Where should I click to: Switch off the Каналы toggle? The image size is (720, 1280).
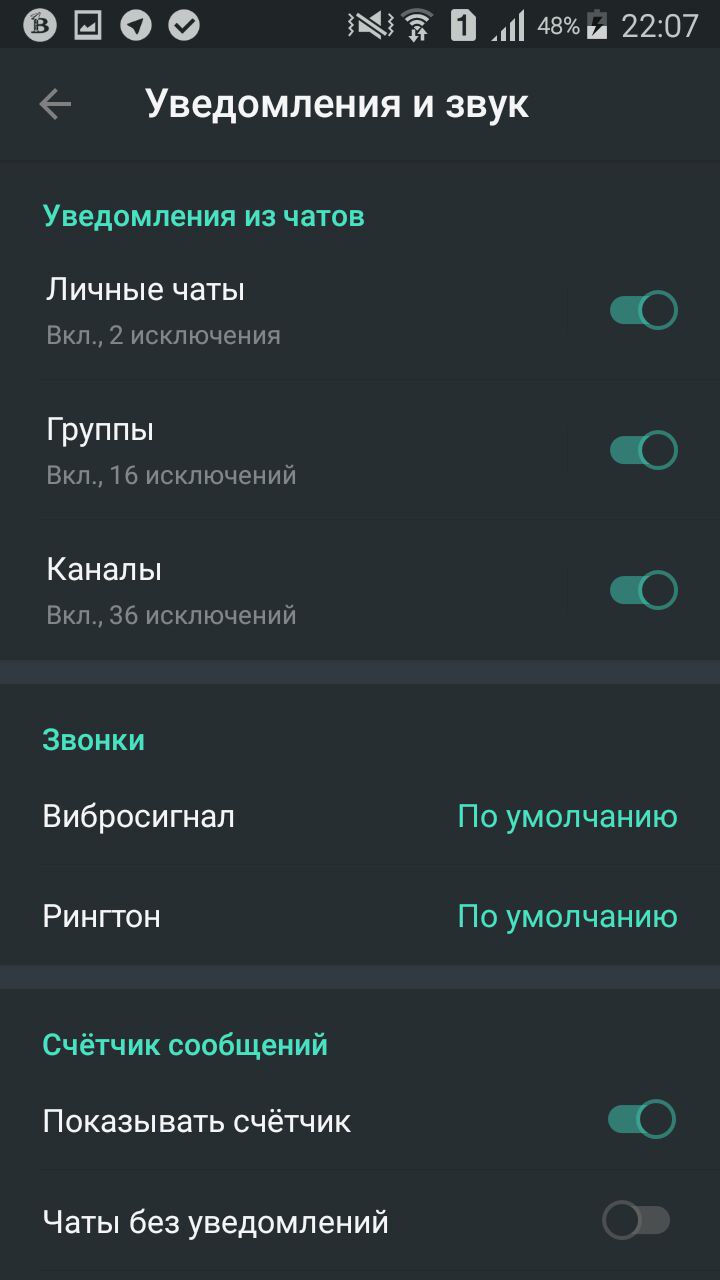(643, 590)
